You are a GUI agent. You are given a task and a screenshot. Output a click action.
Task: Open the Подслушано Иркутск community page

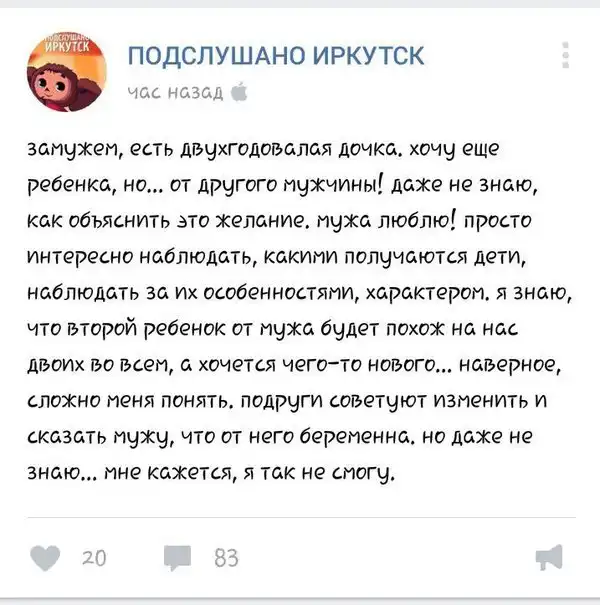pyautogui.click(x=277, y=56)
